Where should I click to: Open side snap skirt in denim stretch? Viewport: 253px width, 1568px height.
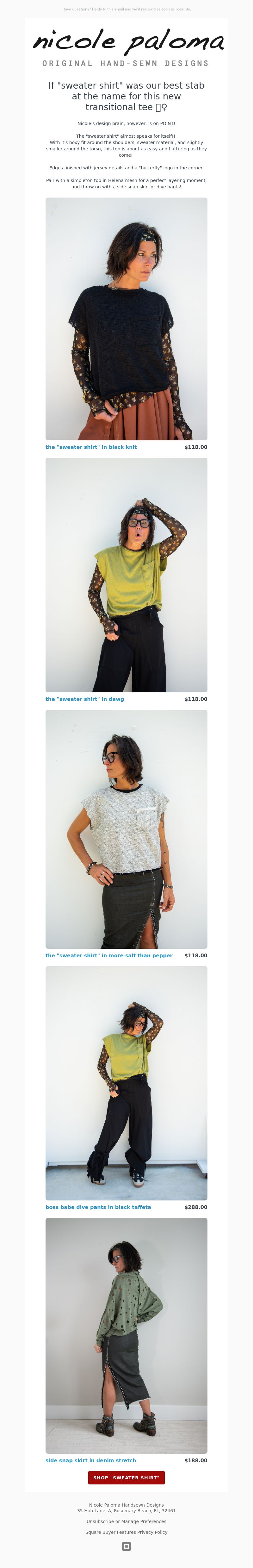[91, 1460]
